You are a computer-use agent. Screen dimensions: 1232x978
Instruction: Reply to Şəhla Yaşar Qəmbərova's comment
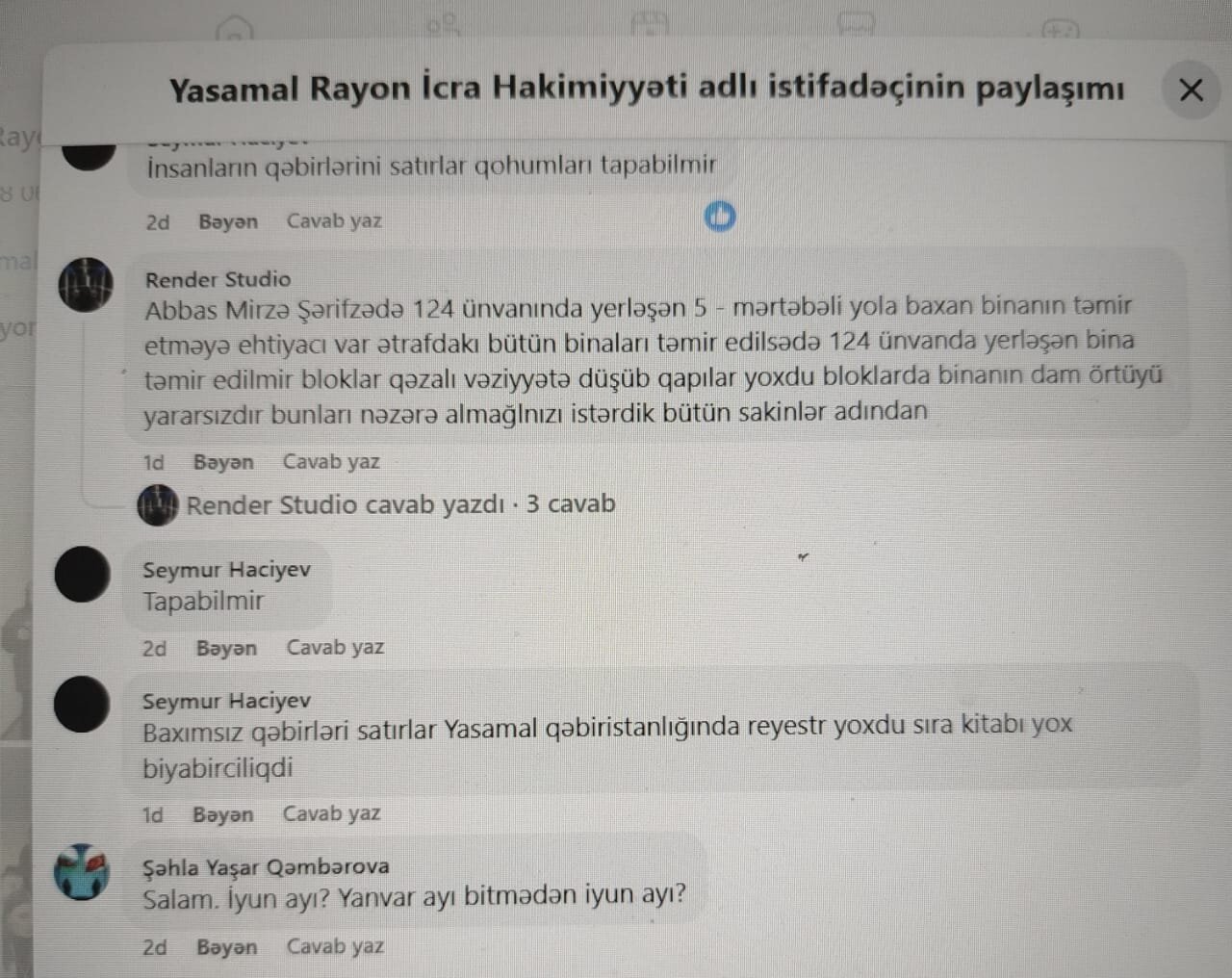[x=335, y=946]
